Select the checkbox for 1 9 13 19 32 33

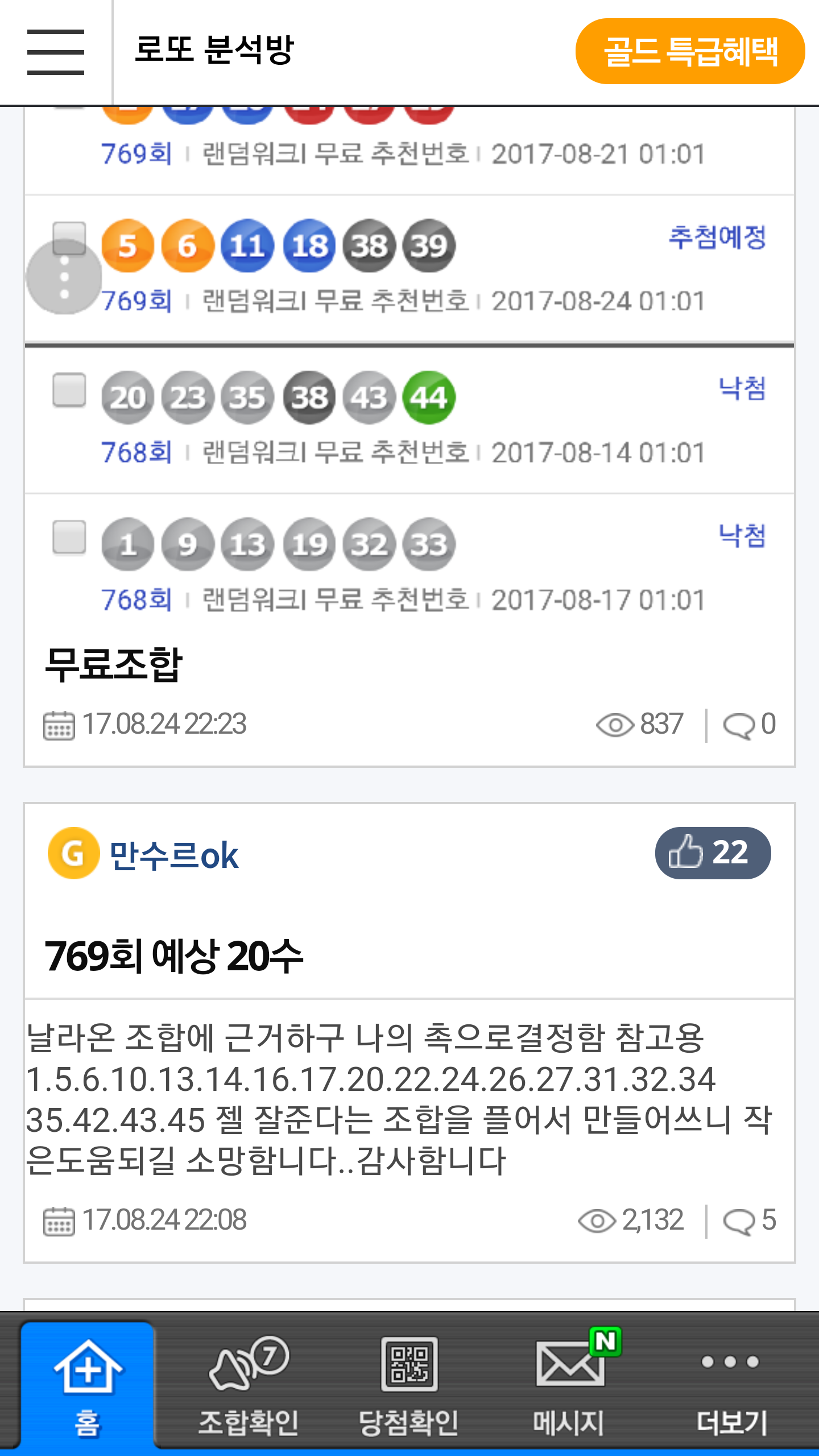pyautogui.click(x=69, y=537)
